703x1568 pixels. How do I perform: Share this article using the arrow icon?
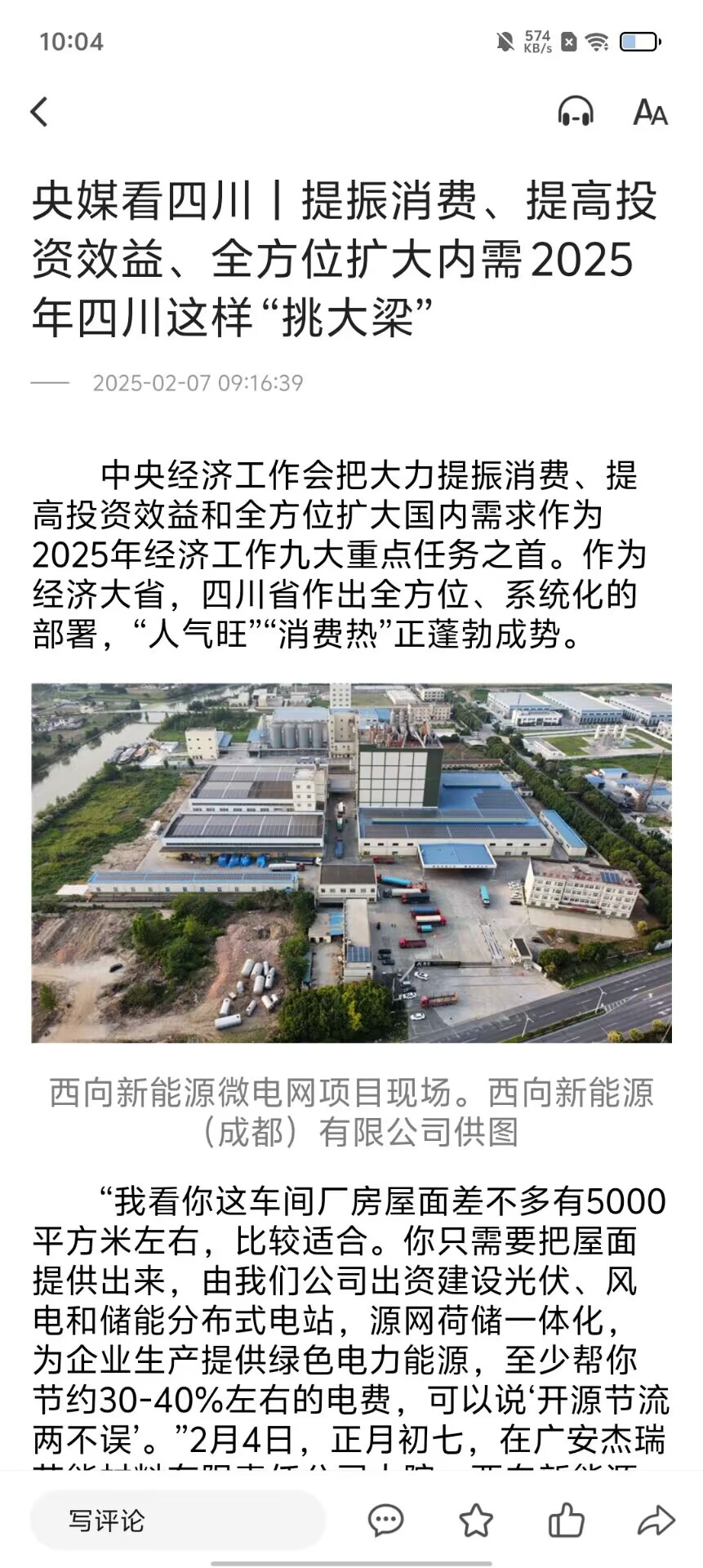point(655,1520)
